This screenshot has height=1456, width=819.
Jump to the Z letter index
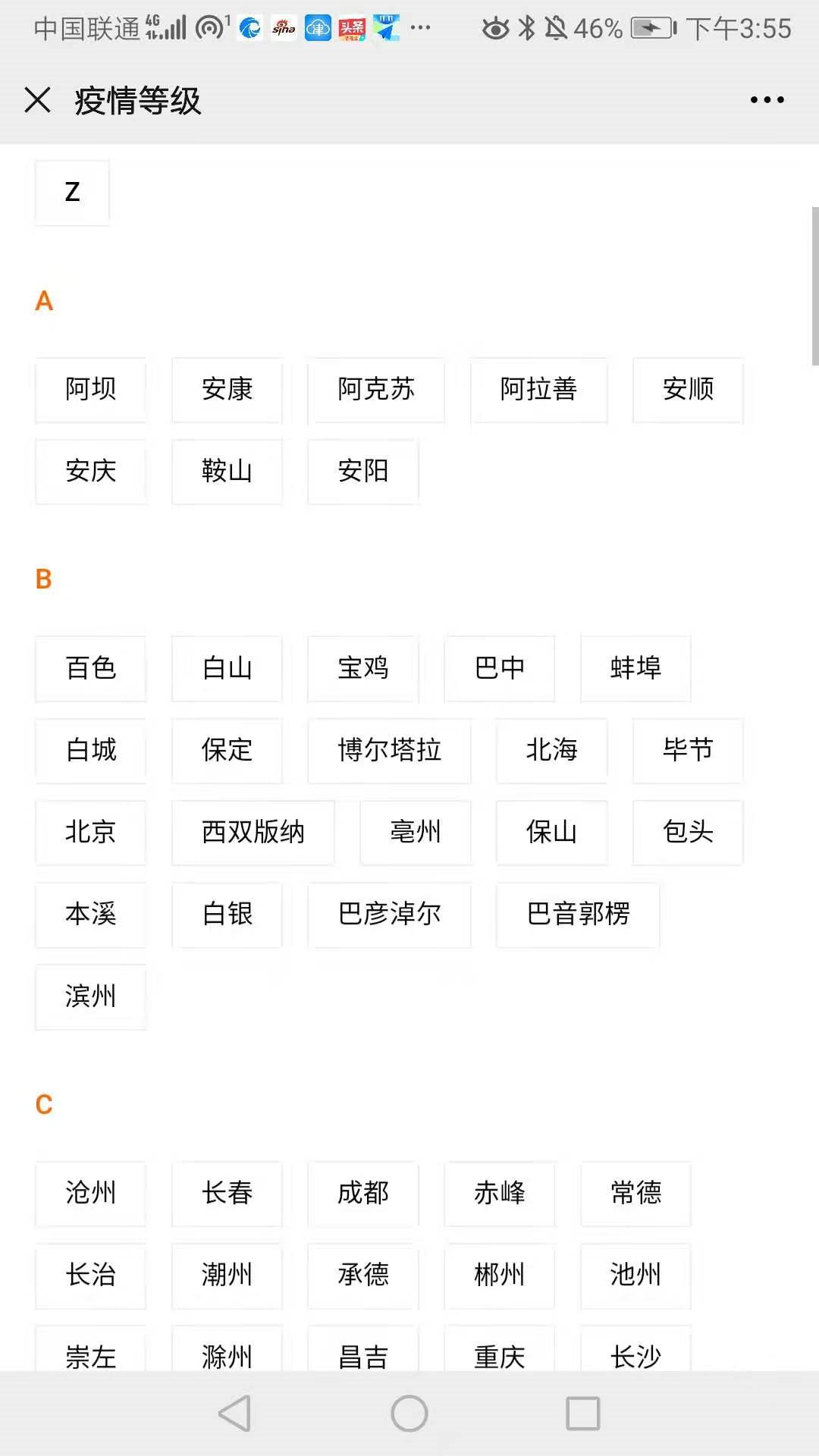pos(72,192)
